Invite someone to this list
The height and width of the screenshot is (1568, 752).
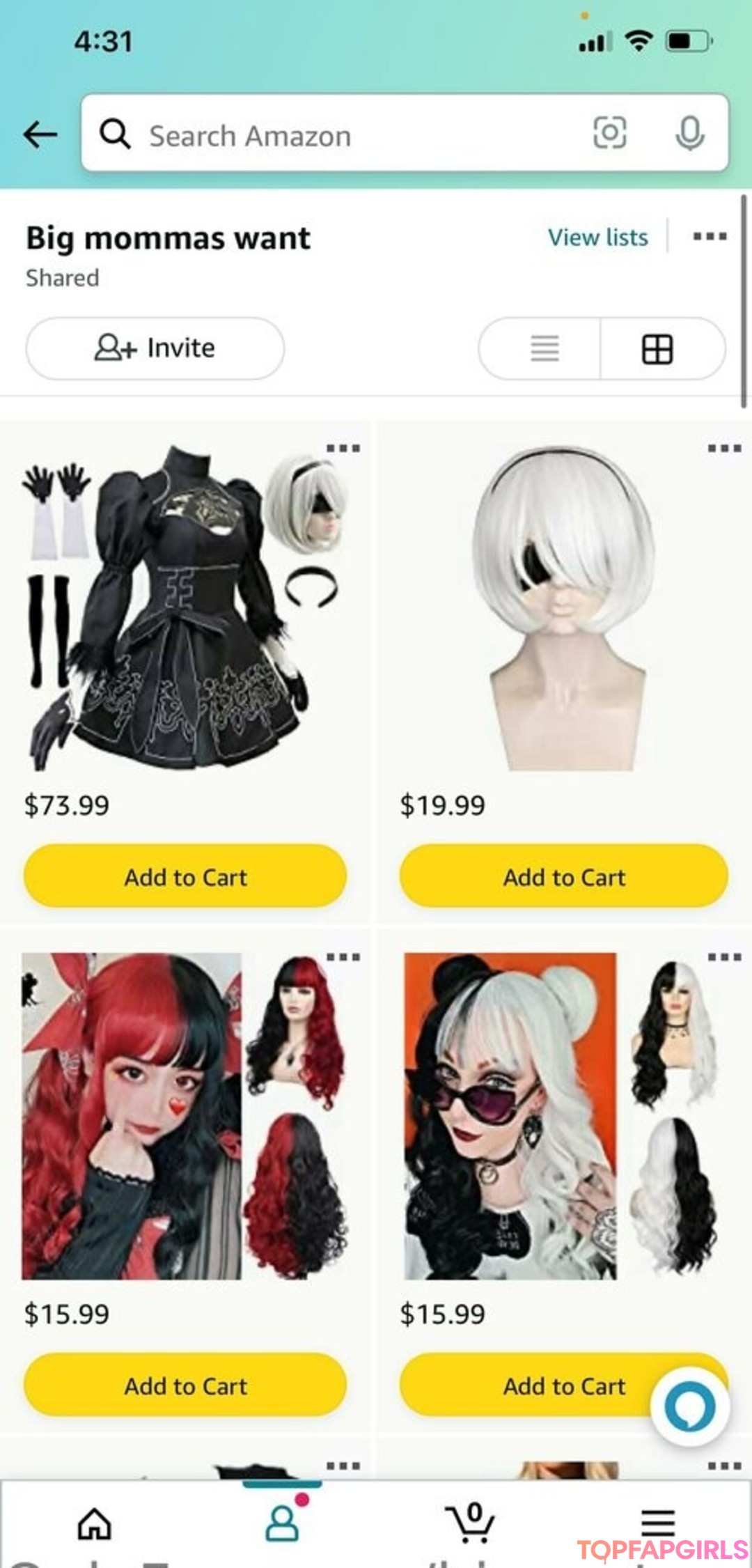[x=155, y=348]
